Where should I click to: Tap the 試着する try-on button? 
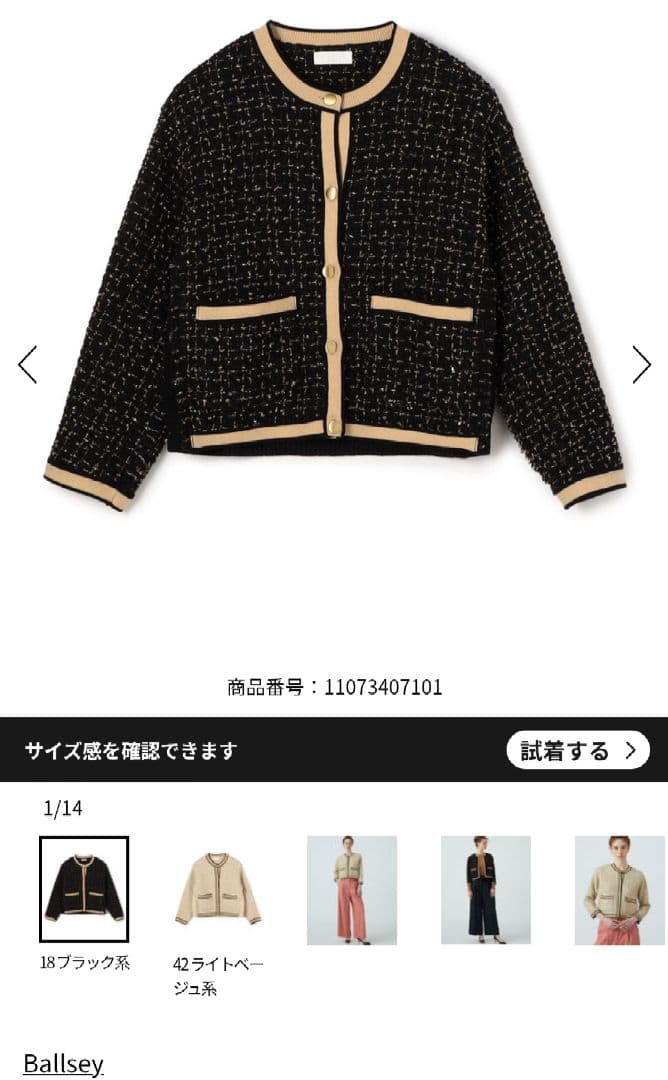[577, 750]
